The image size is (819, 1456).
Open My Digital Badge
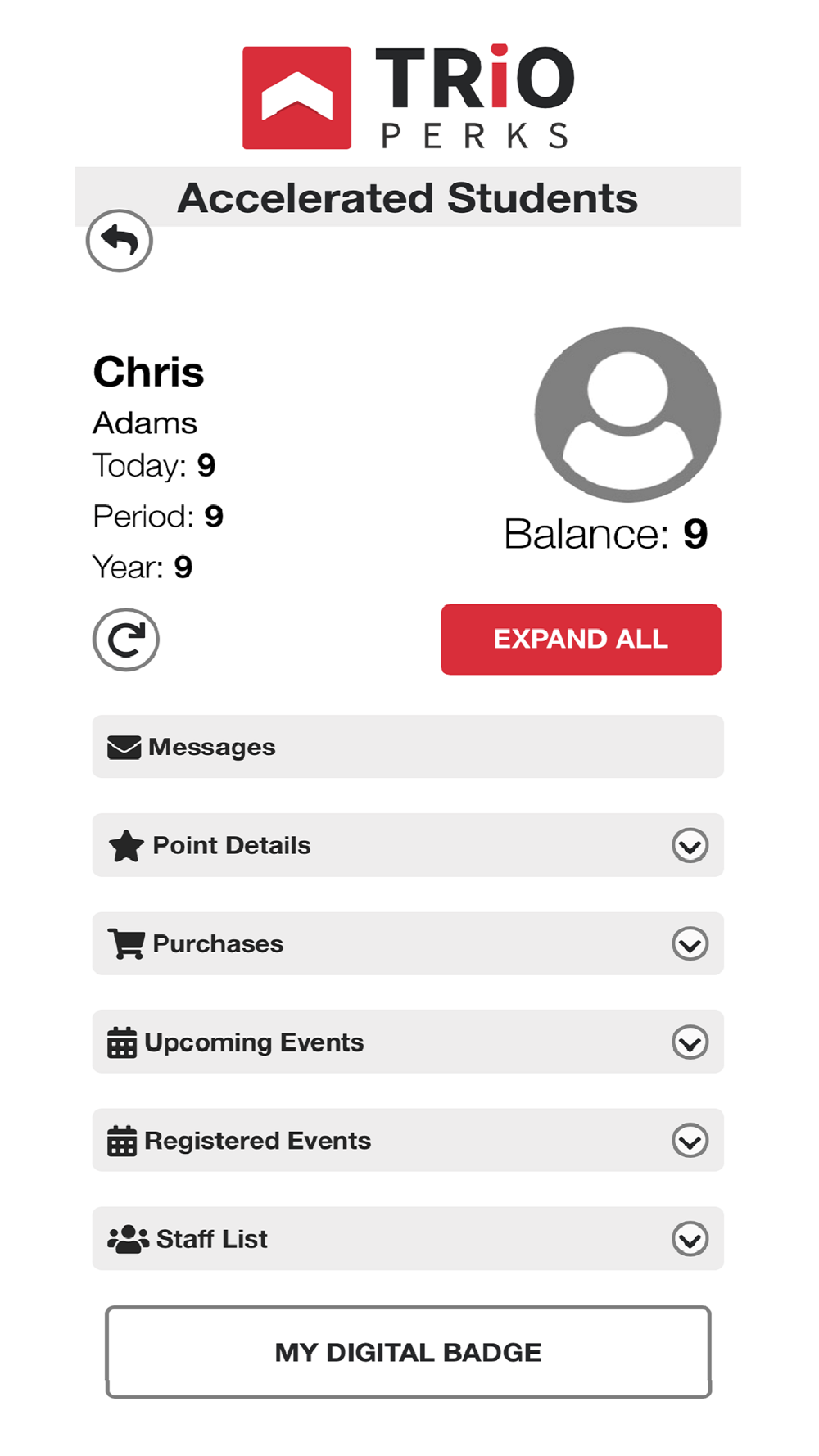[408, 1352]
